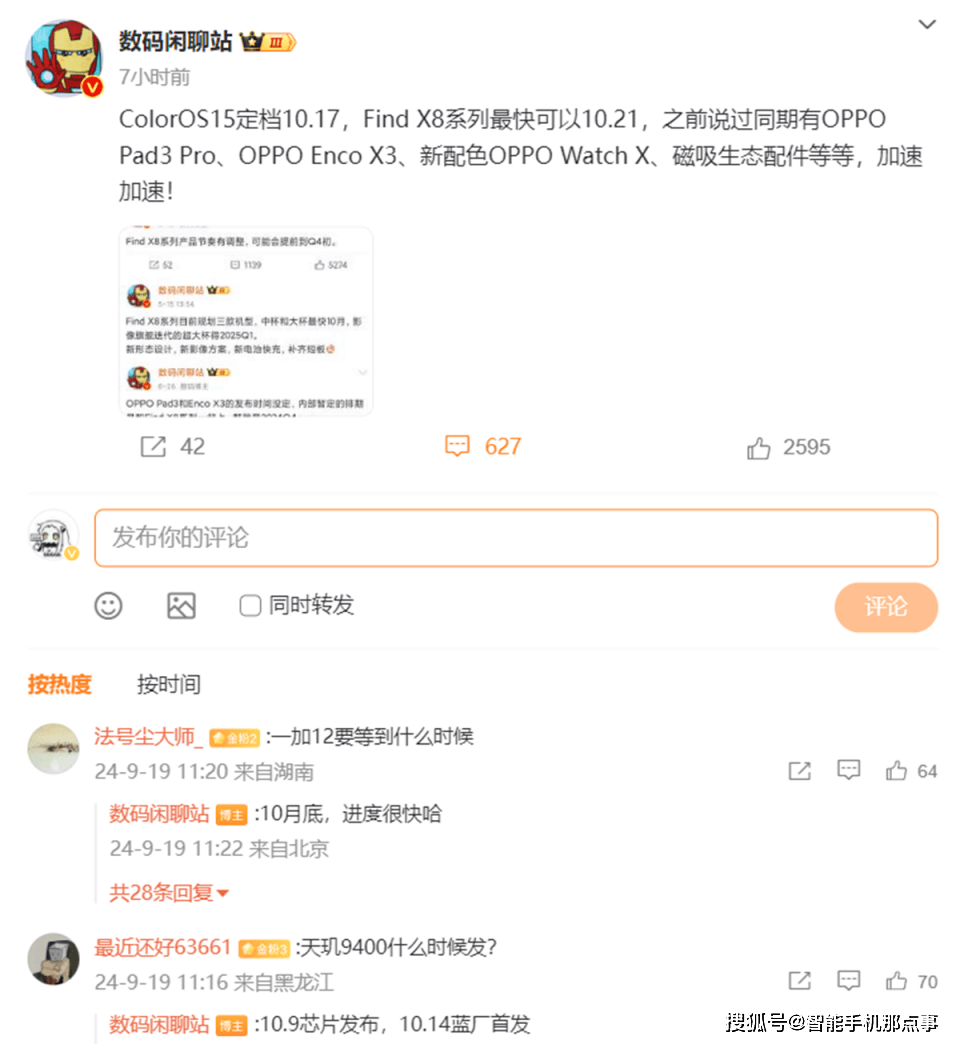Open 法号尘大师_ user profile
960x1044 pixels.
[x=148, y=737]
